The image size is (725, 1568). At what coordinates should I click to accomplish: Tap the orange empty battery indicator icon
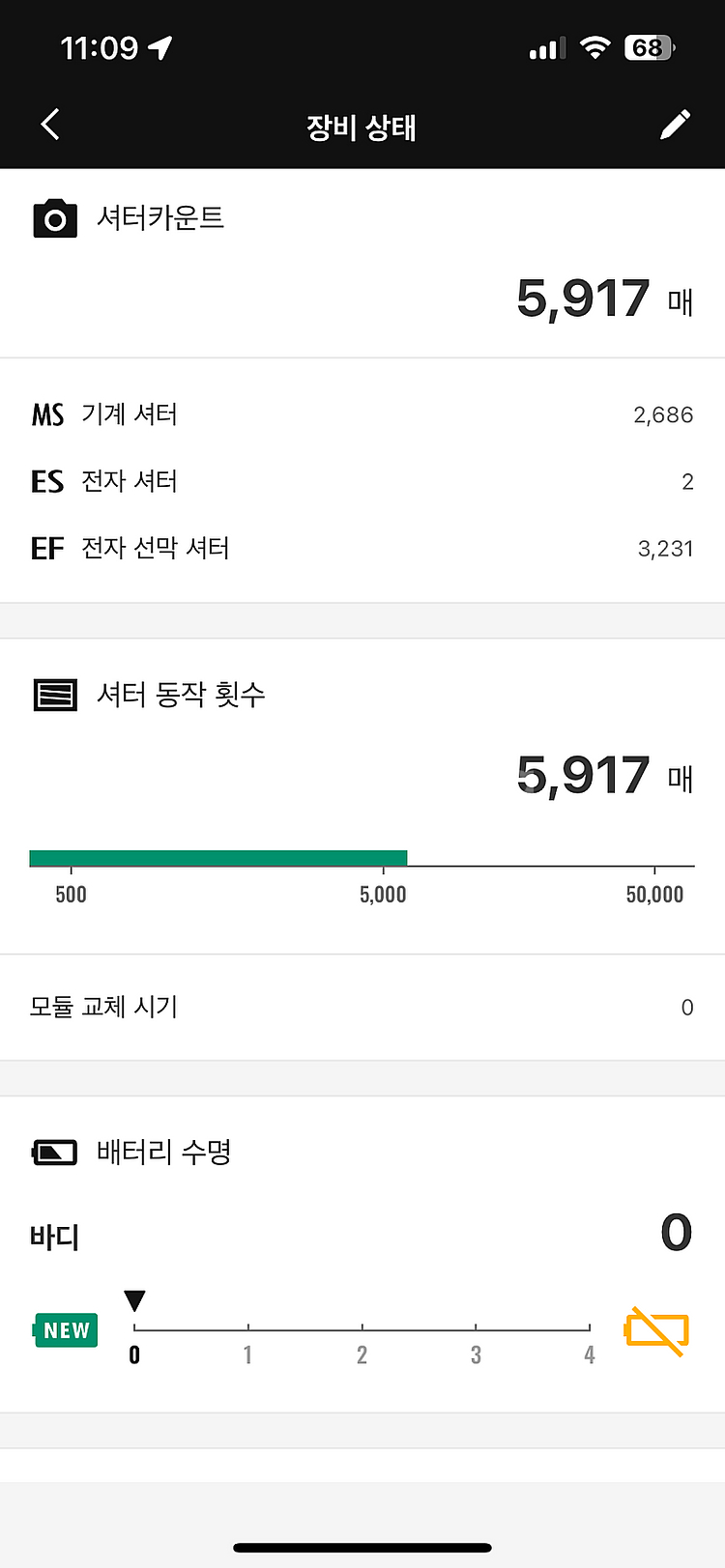pos(656,1330)
